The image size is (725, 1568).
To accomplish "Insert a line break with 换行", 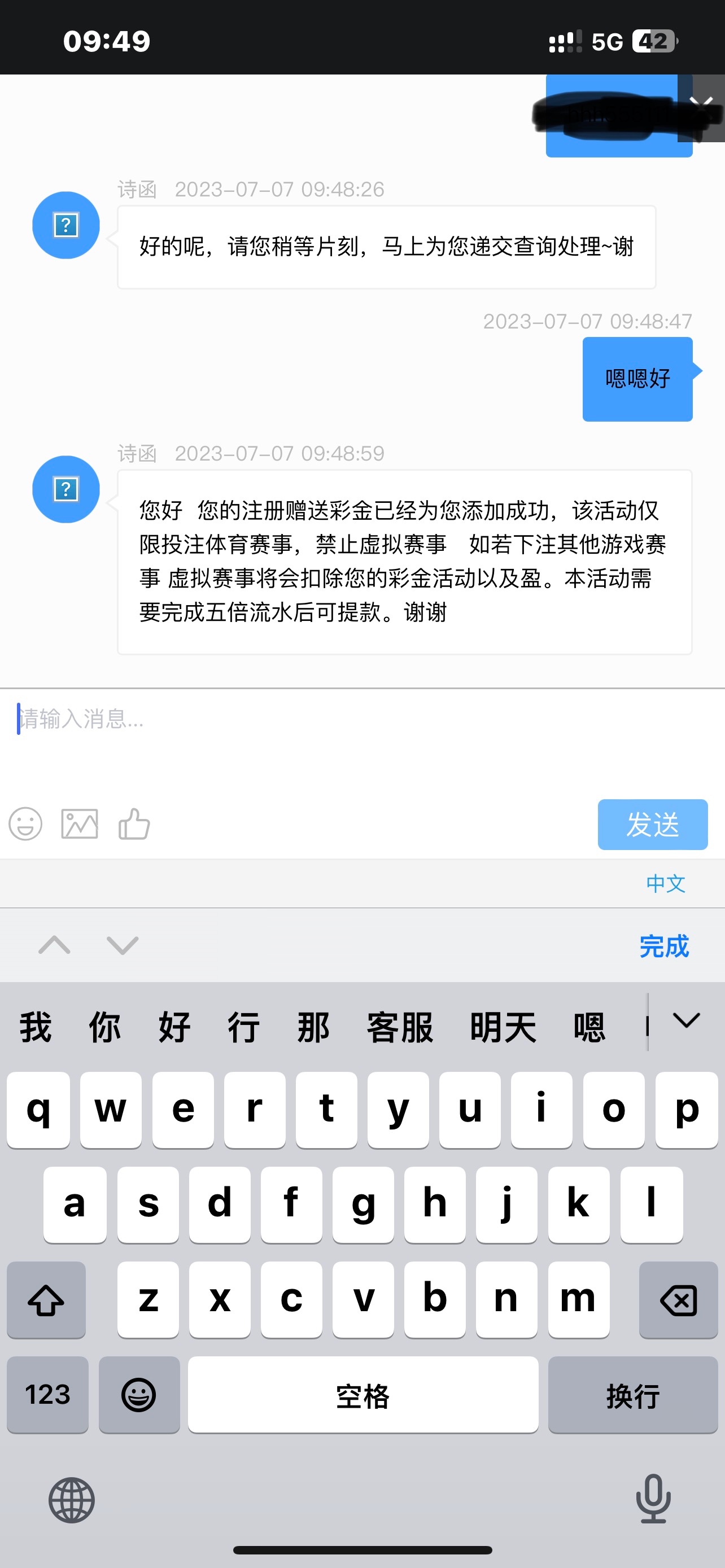I will click(632, 1395).
